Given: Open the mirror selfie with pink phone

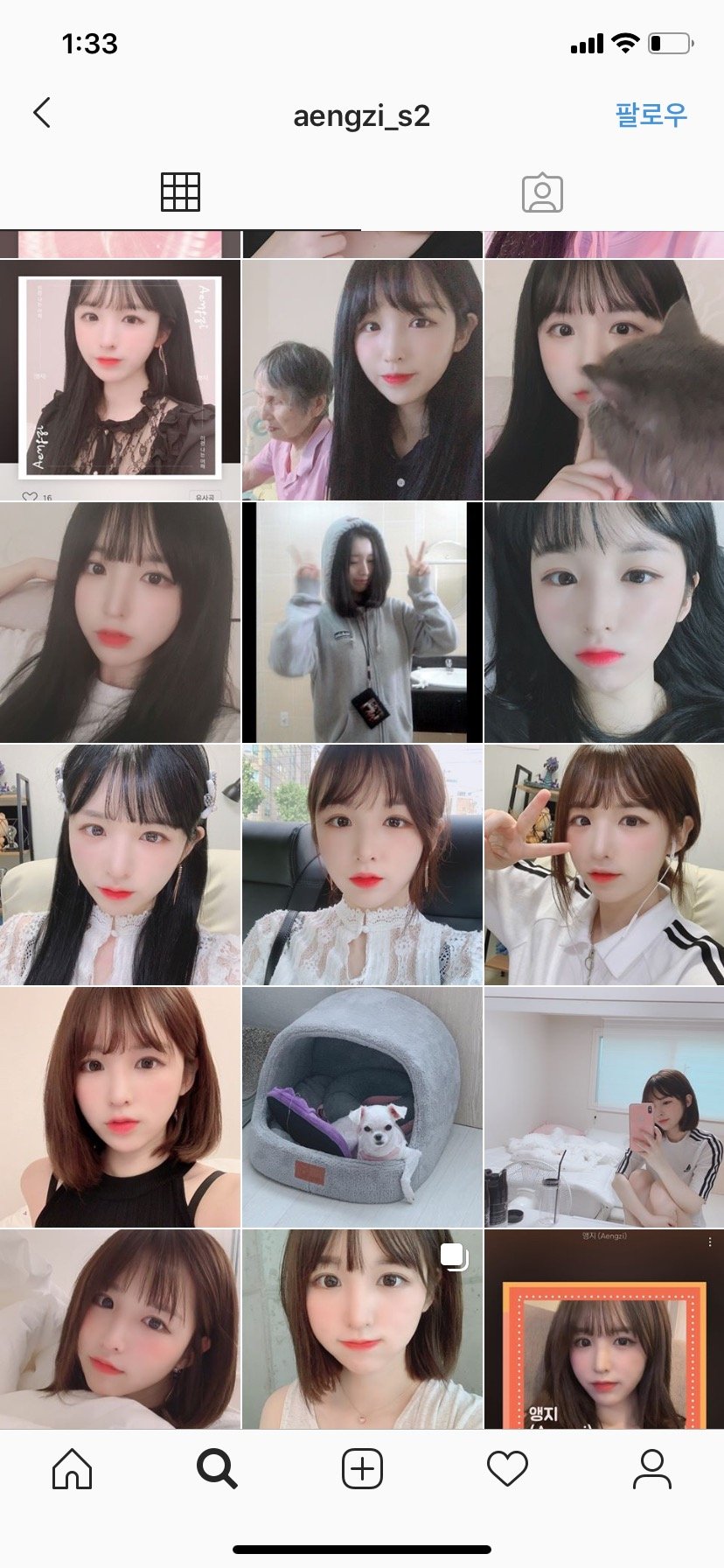Looking at the screenshot, I should pos(604,1107).
